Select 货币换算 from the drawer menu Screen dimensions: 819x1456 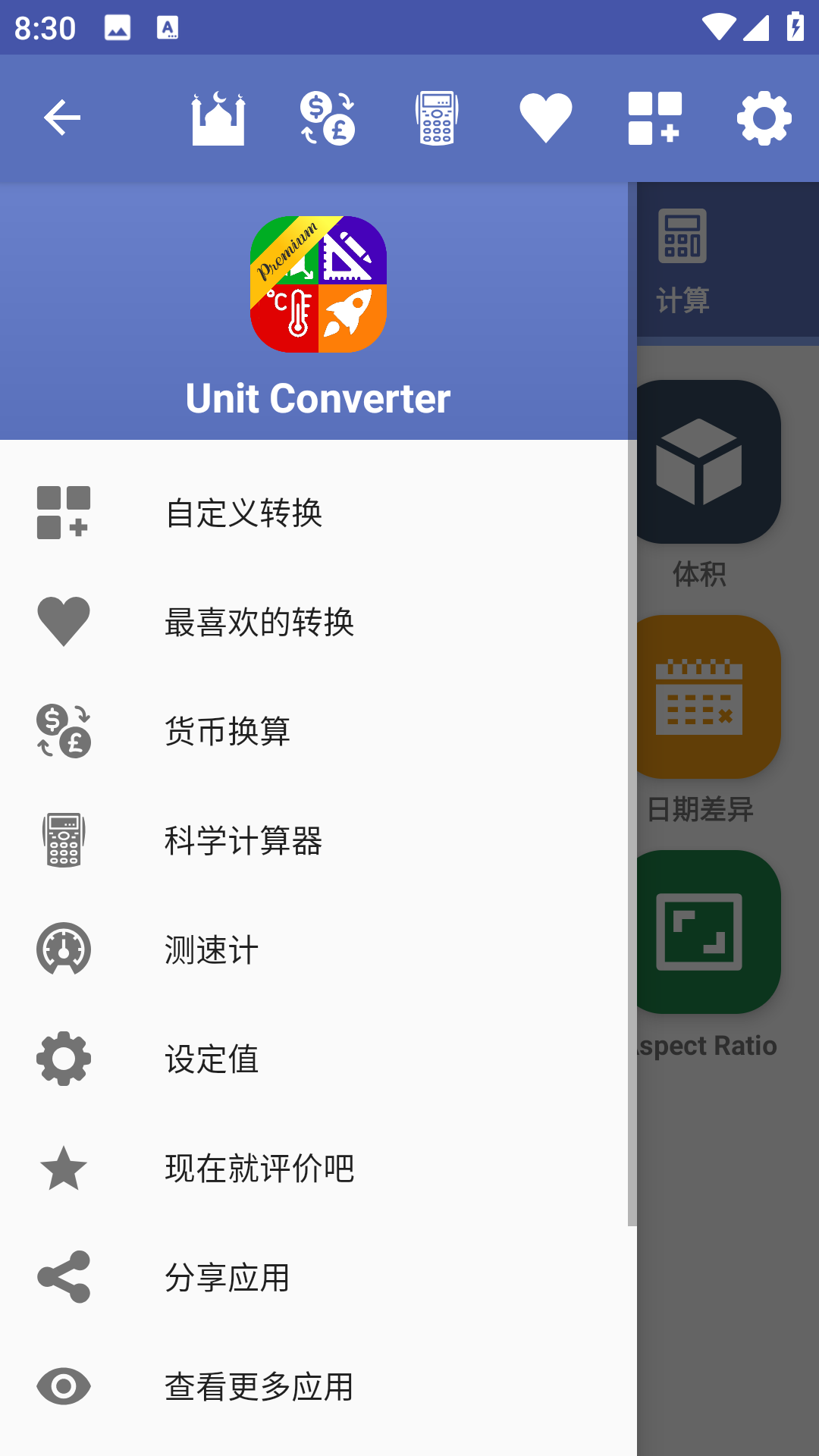(x=227, y=732)
